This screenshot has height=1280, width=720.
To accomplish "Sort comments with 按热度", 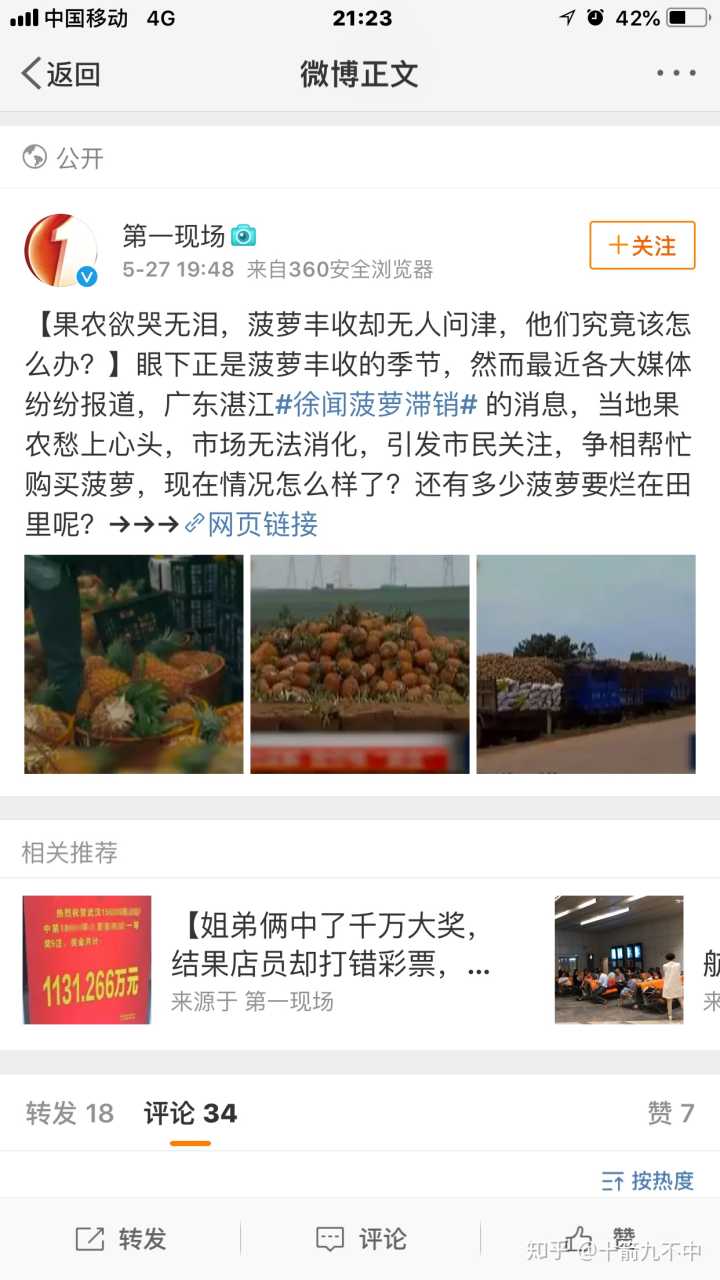I will [648, 1181].
